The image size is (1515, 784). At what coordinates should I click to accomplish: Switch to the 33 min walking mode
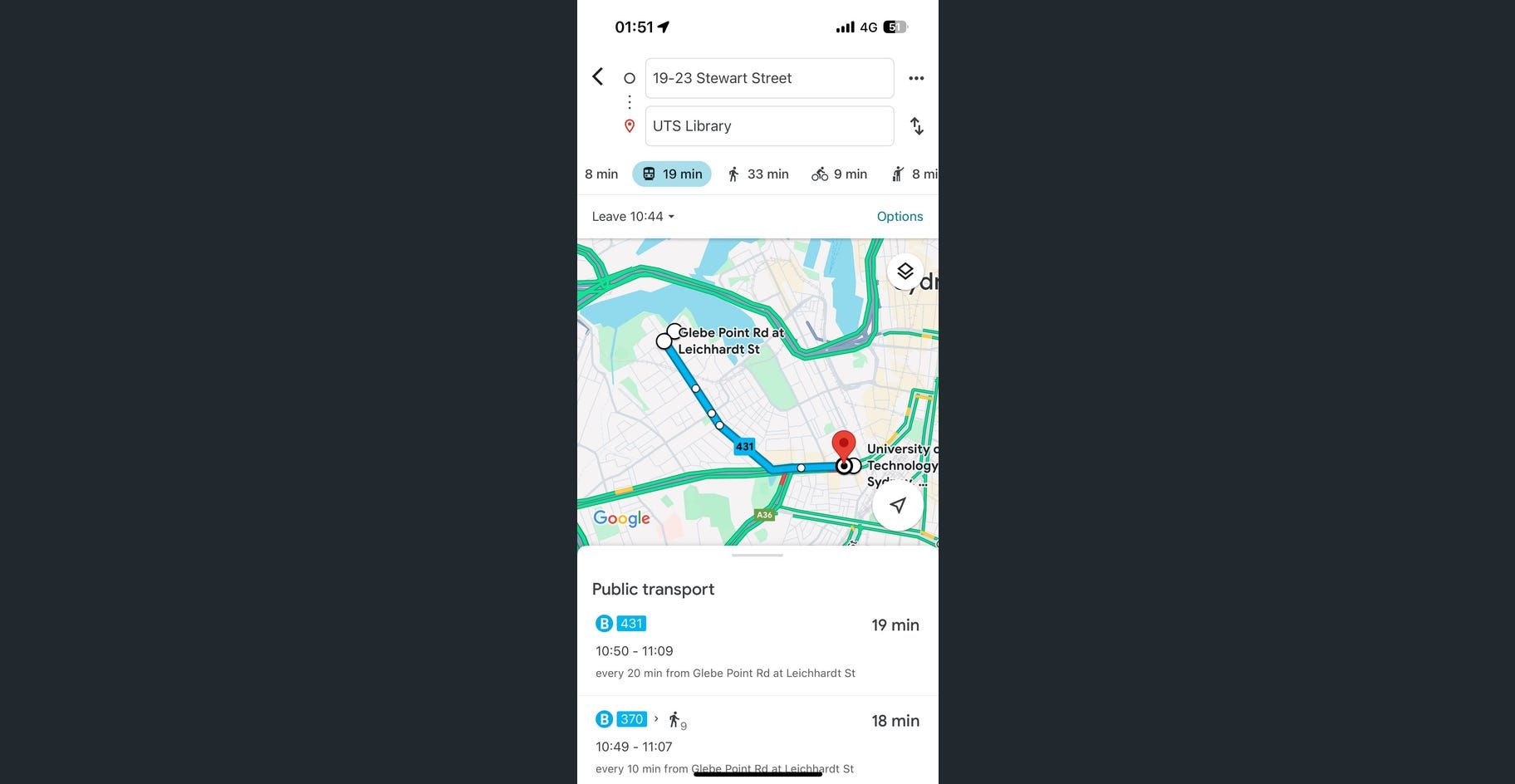[757, 174]
